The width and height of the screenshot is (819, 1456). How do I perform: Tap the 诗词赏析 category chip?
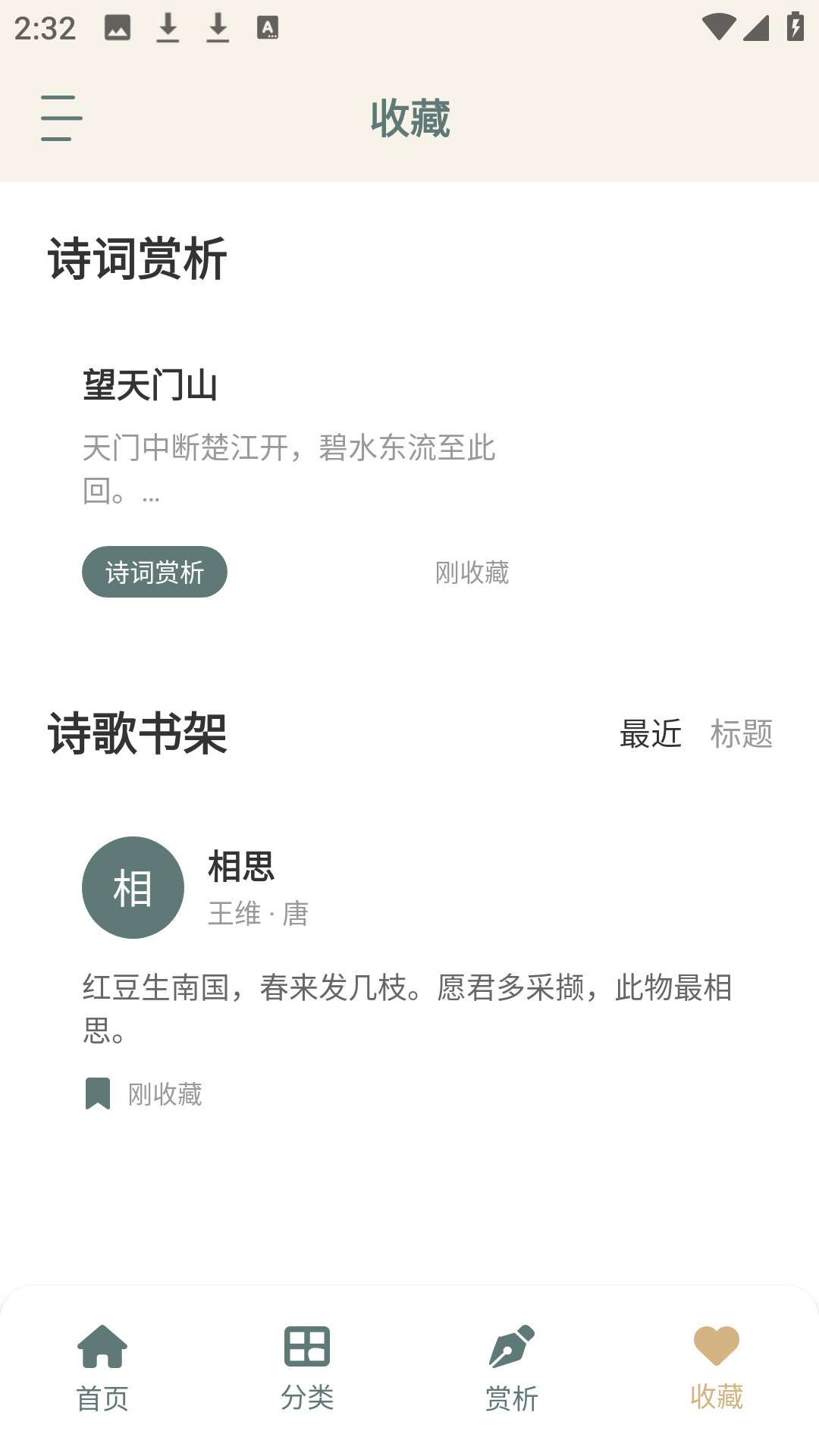pos(154,572)
